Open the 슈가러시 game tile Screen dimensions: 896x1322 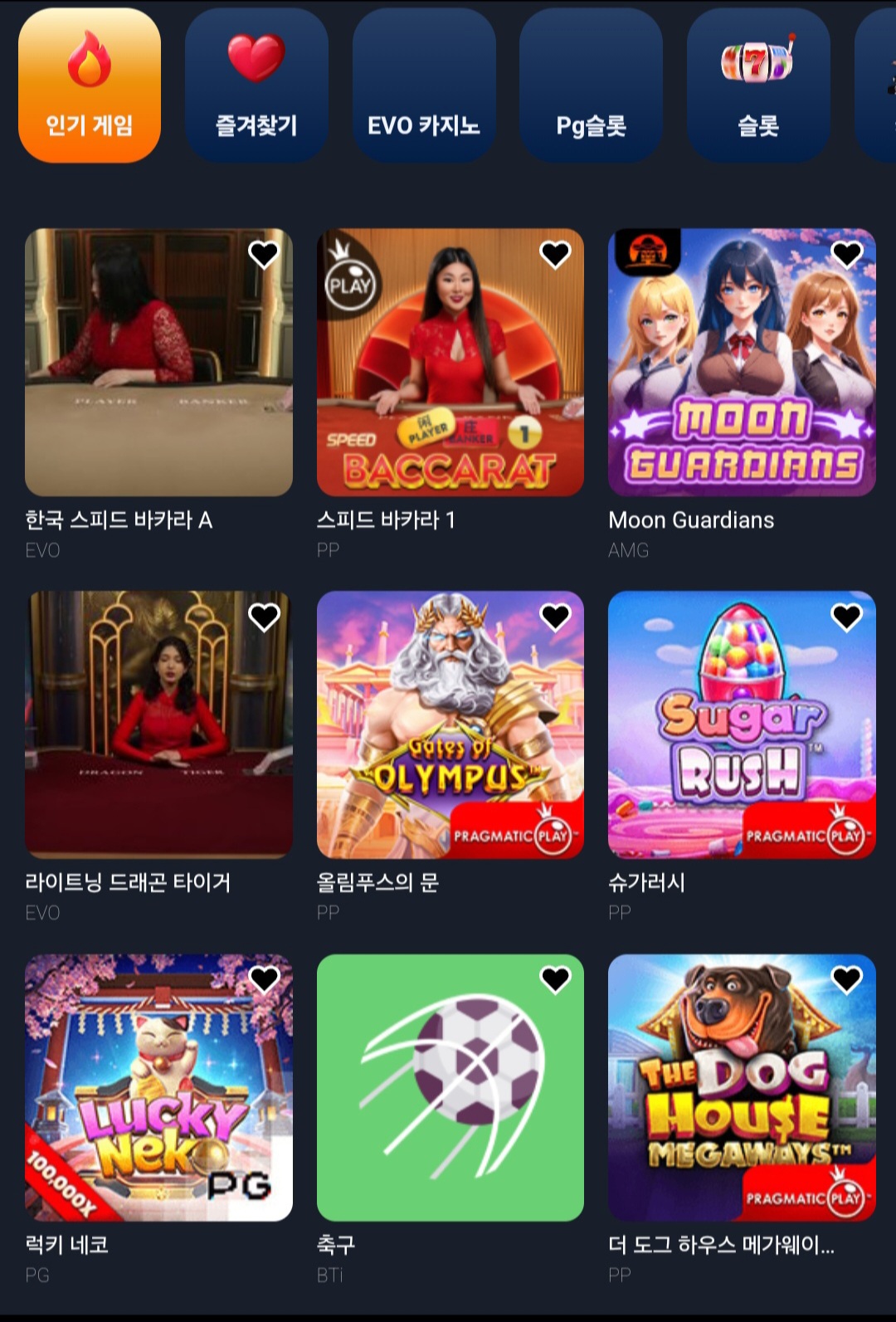[x=742, y=724]
